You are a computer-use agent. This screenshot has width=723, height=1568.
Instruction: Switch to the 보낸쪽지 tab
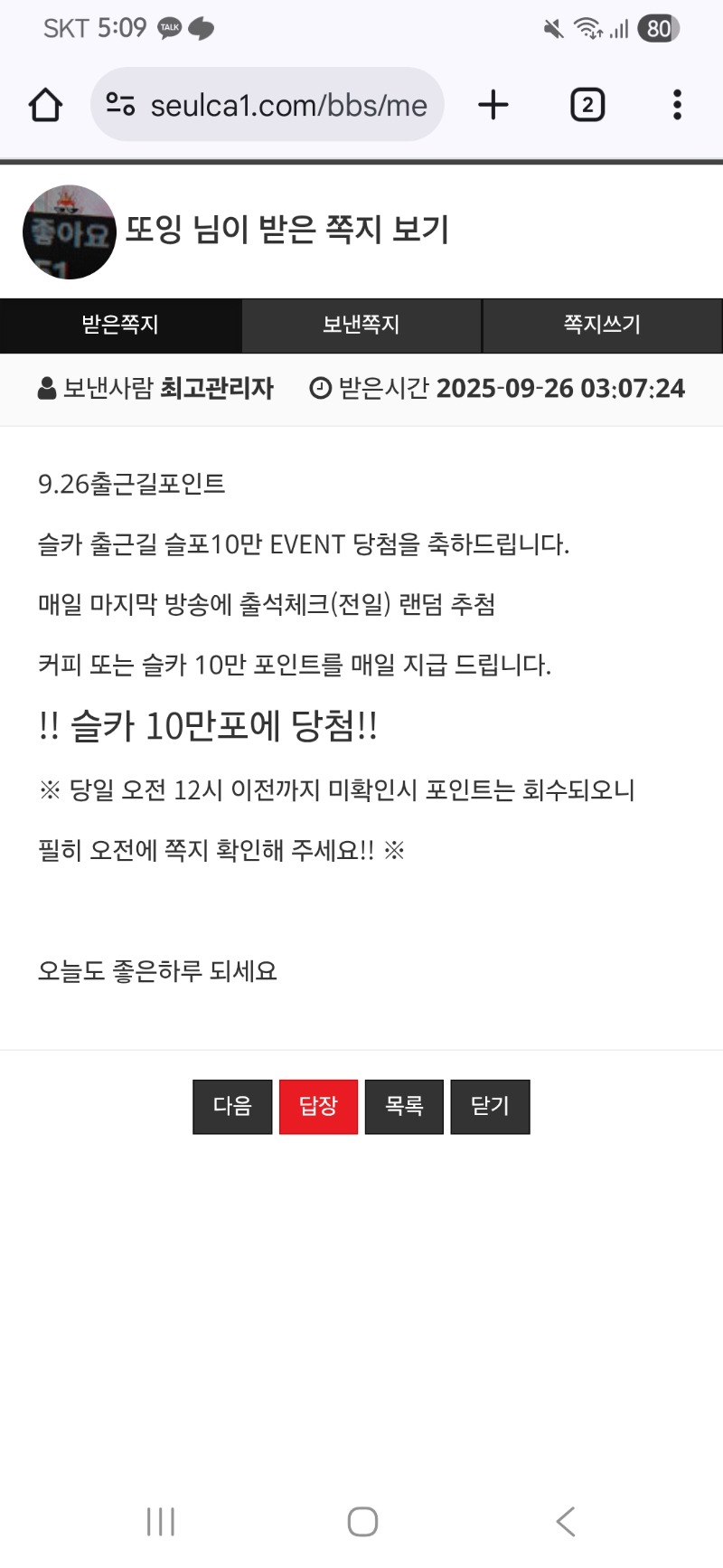(361, 326)
